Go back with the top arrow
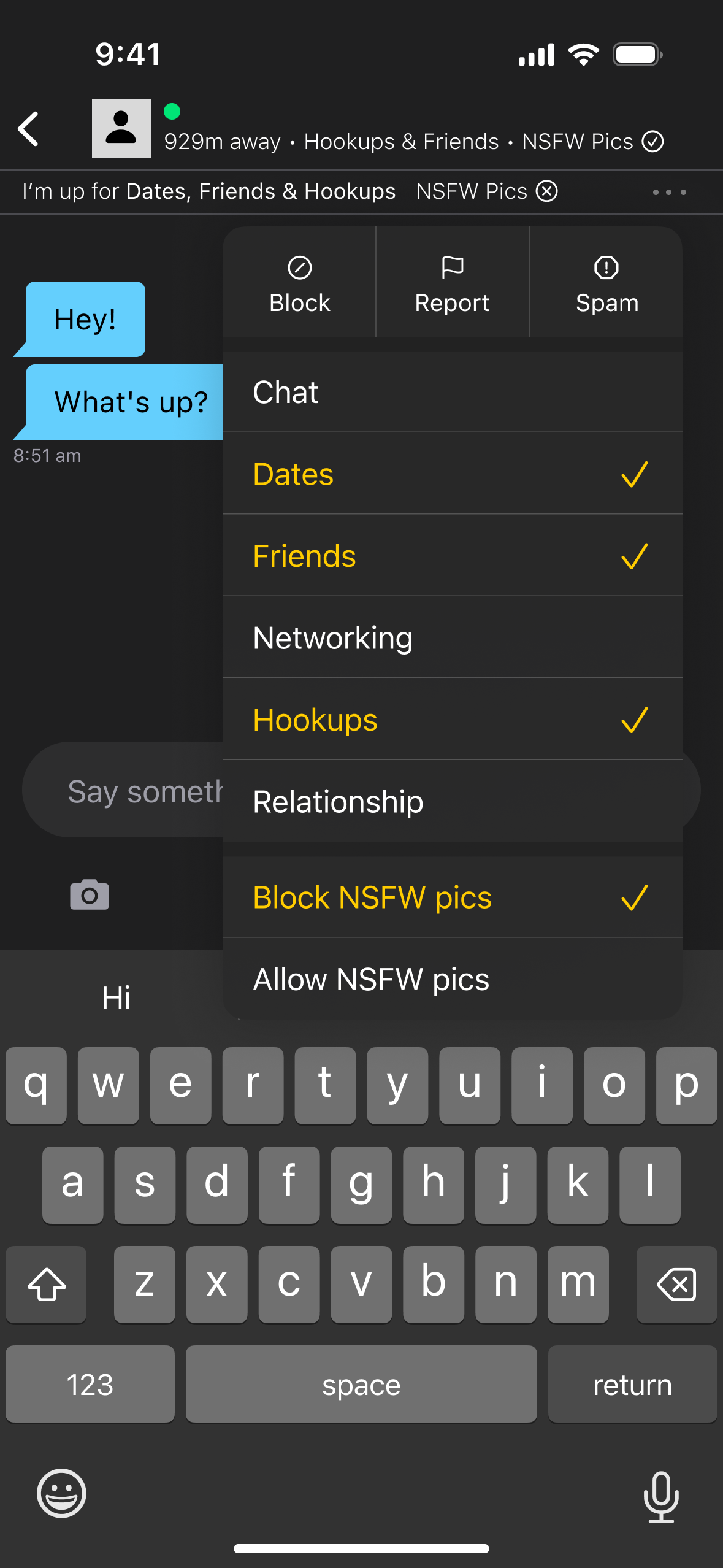The image size is (723, 1568). click(x=29, y=129)
